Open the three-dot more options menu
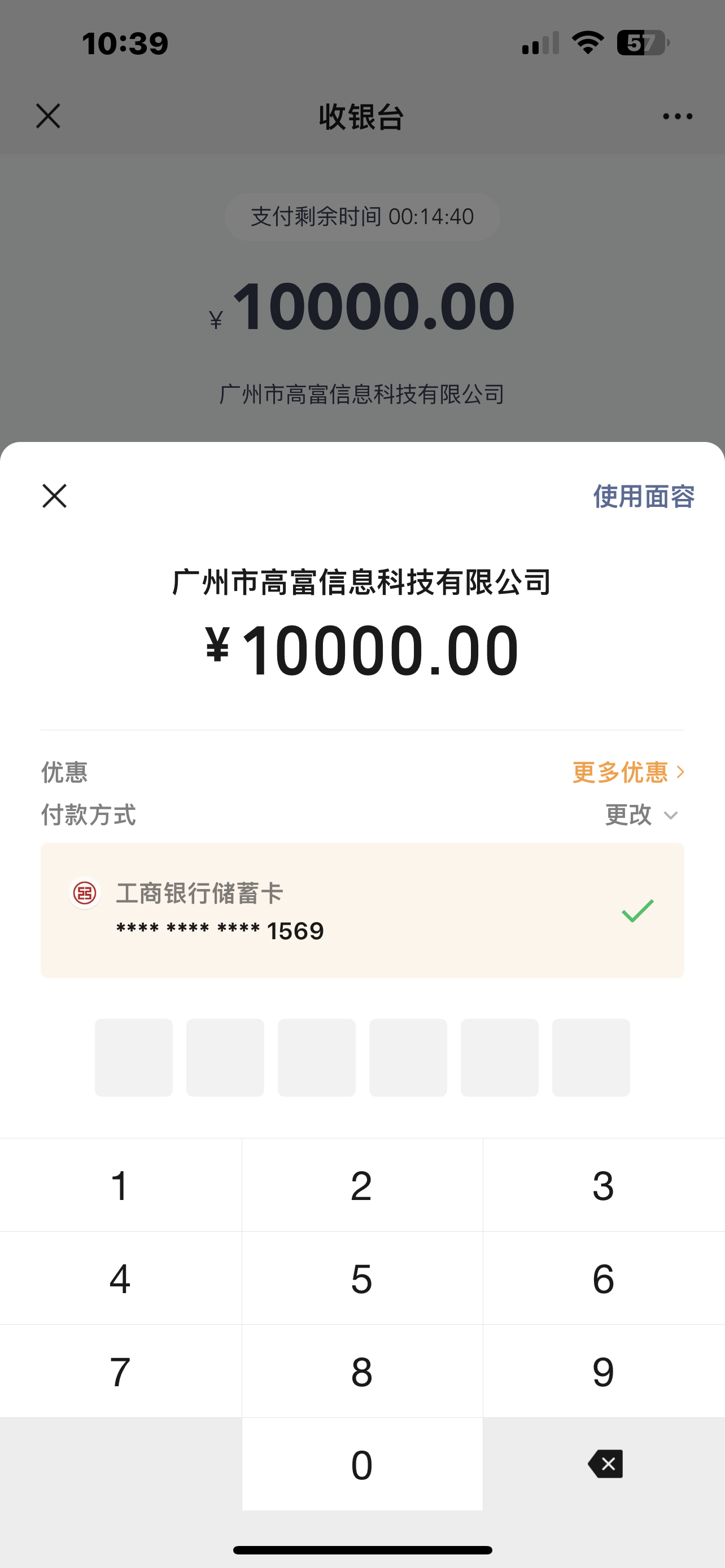Image resolution: width=725 pixels, height=1568 pixels. 678,116
